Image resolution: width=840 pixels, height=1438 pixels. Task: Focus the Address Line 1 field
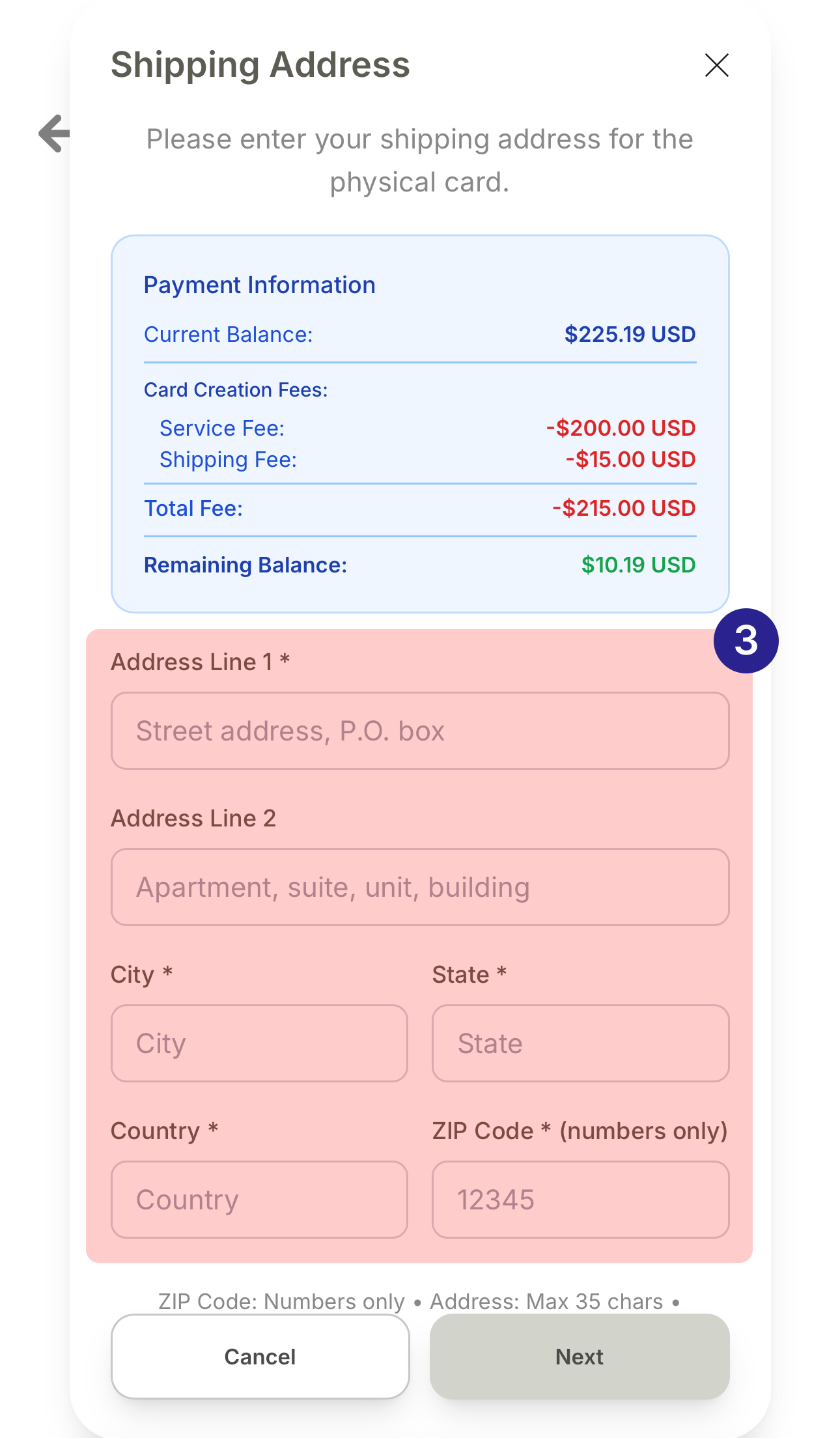point(419,731)
